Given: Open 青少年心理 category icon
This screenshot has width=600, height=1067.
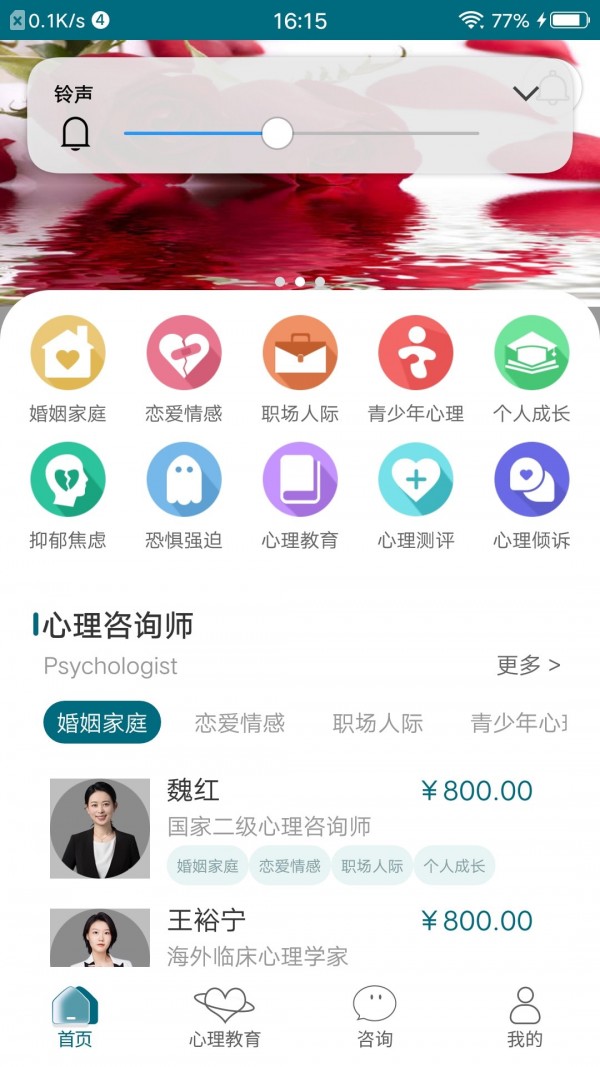Looking at the screenshot, I should [x=416, y=354].
